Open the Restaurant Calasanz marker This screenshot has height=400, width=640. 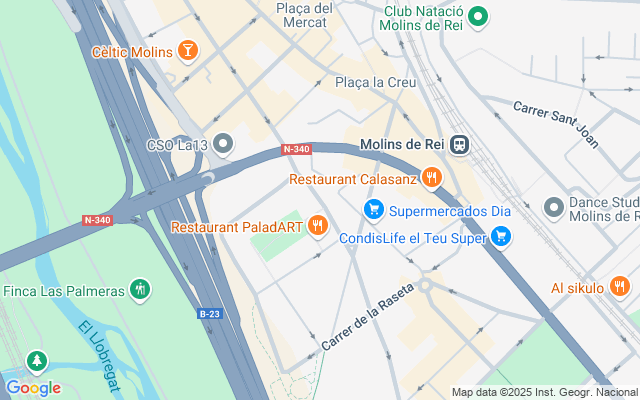[431, 179]
